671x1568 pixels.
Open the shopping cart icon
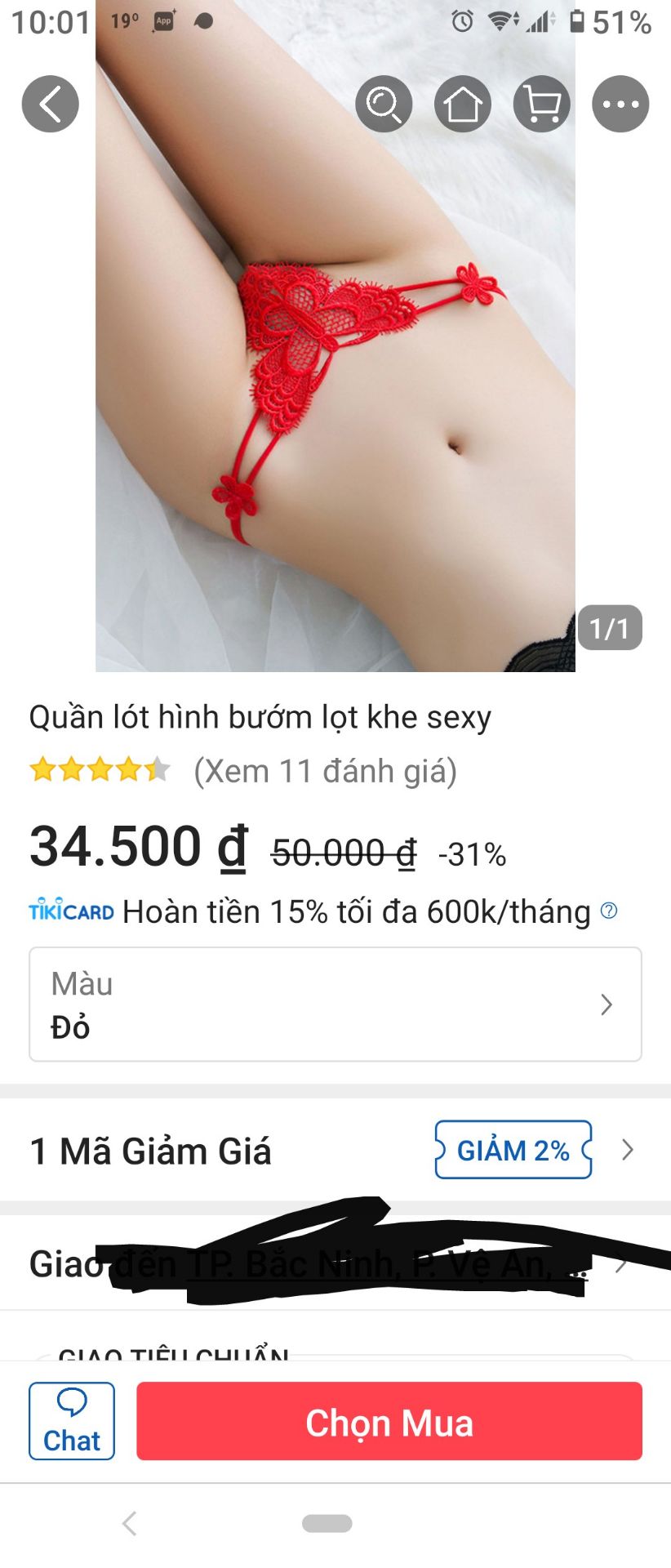(x=541, y=104)
